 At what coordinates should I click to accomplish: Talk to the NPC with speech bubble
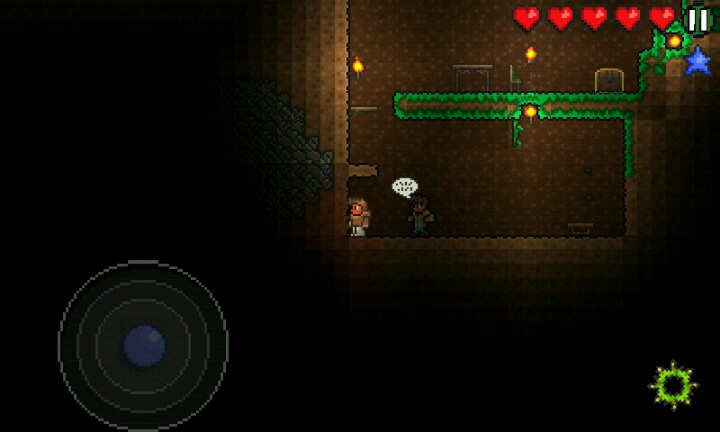[x=421, y=215]
